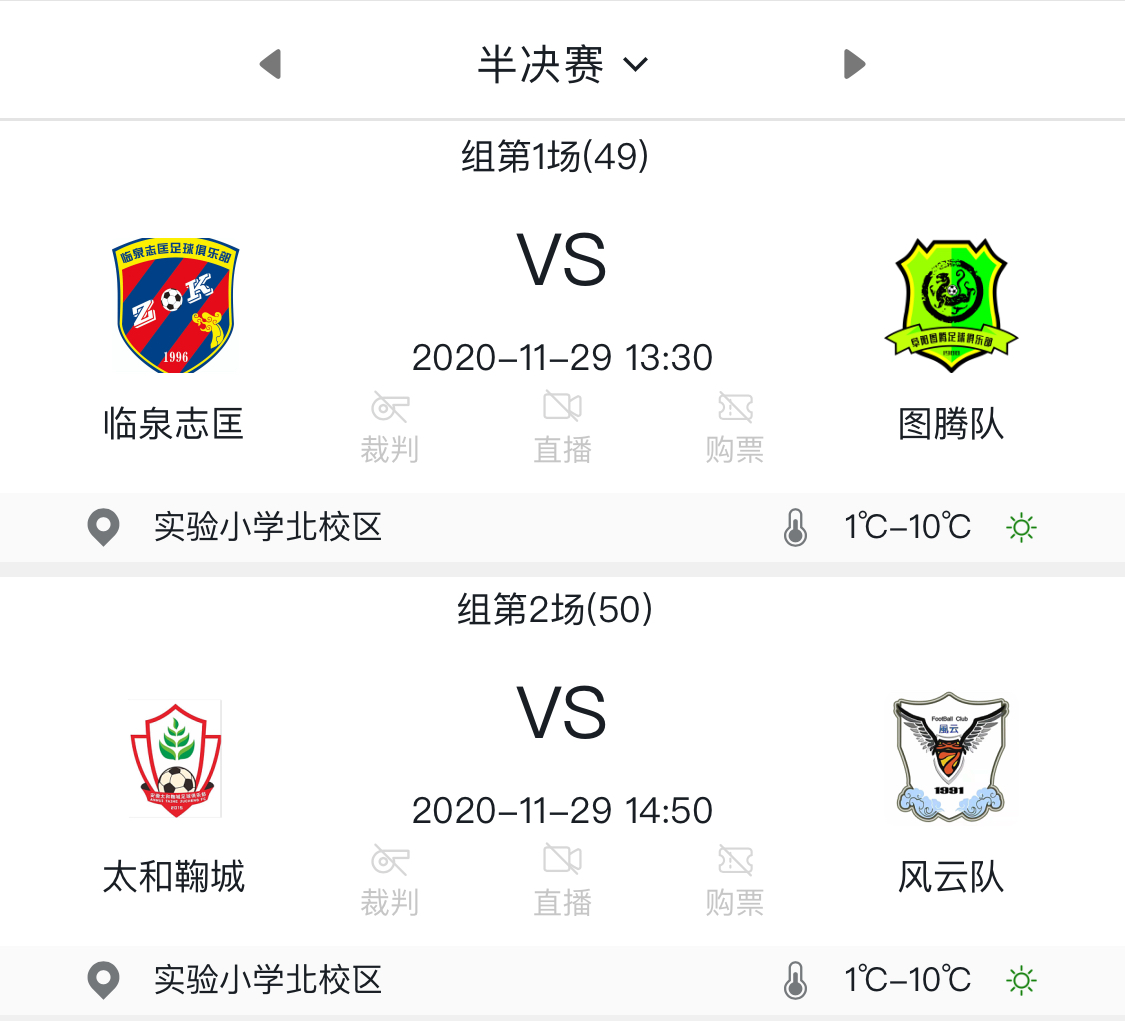Tap 购票 in the 14:50 match
Image resolution: width=1125 pixels, height=1021 pixels.
pos(734,881)
